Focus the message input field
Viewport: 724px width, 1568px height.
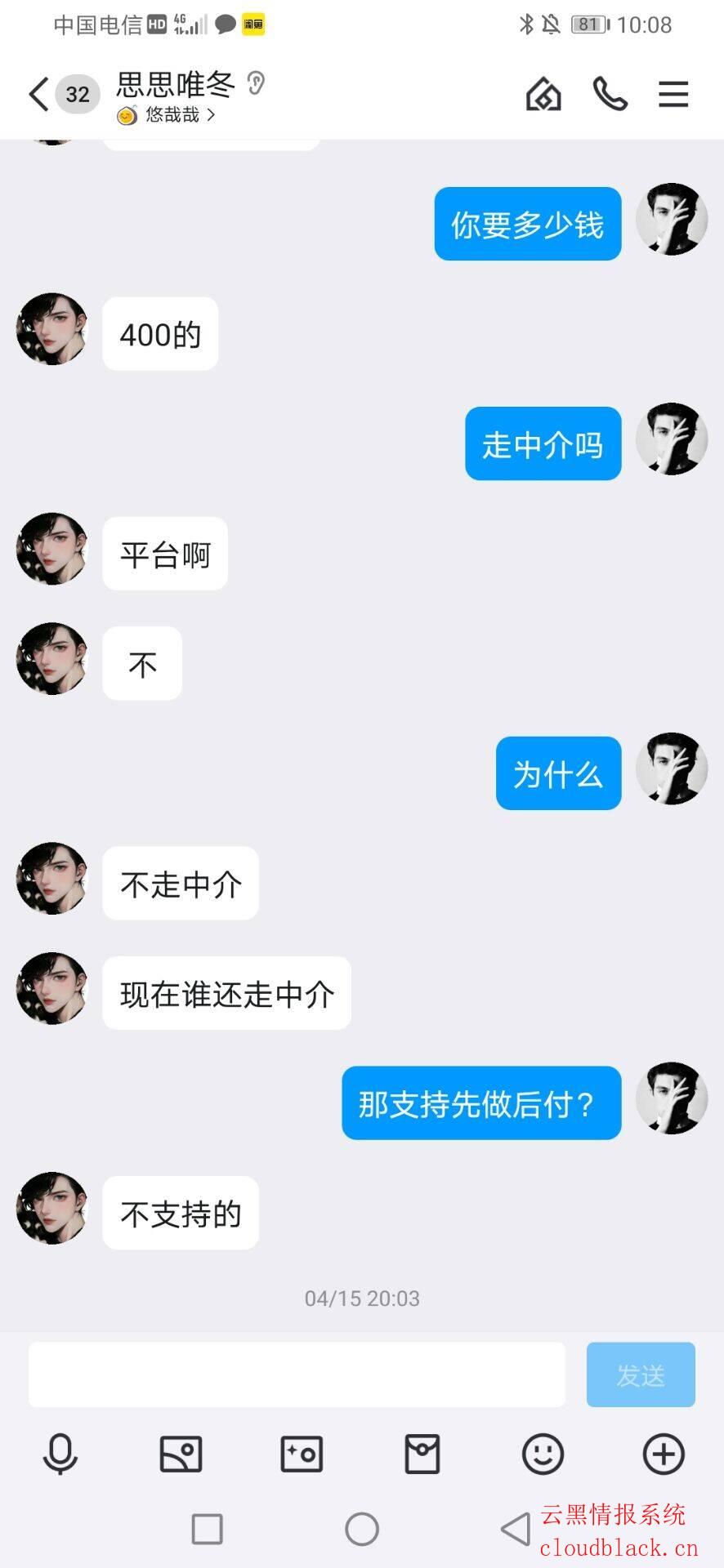pyautogui.click(x=297, y=1374)
